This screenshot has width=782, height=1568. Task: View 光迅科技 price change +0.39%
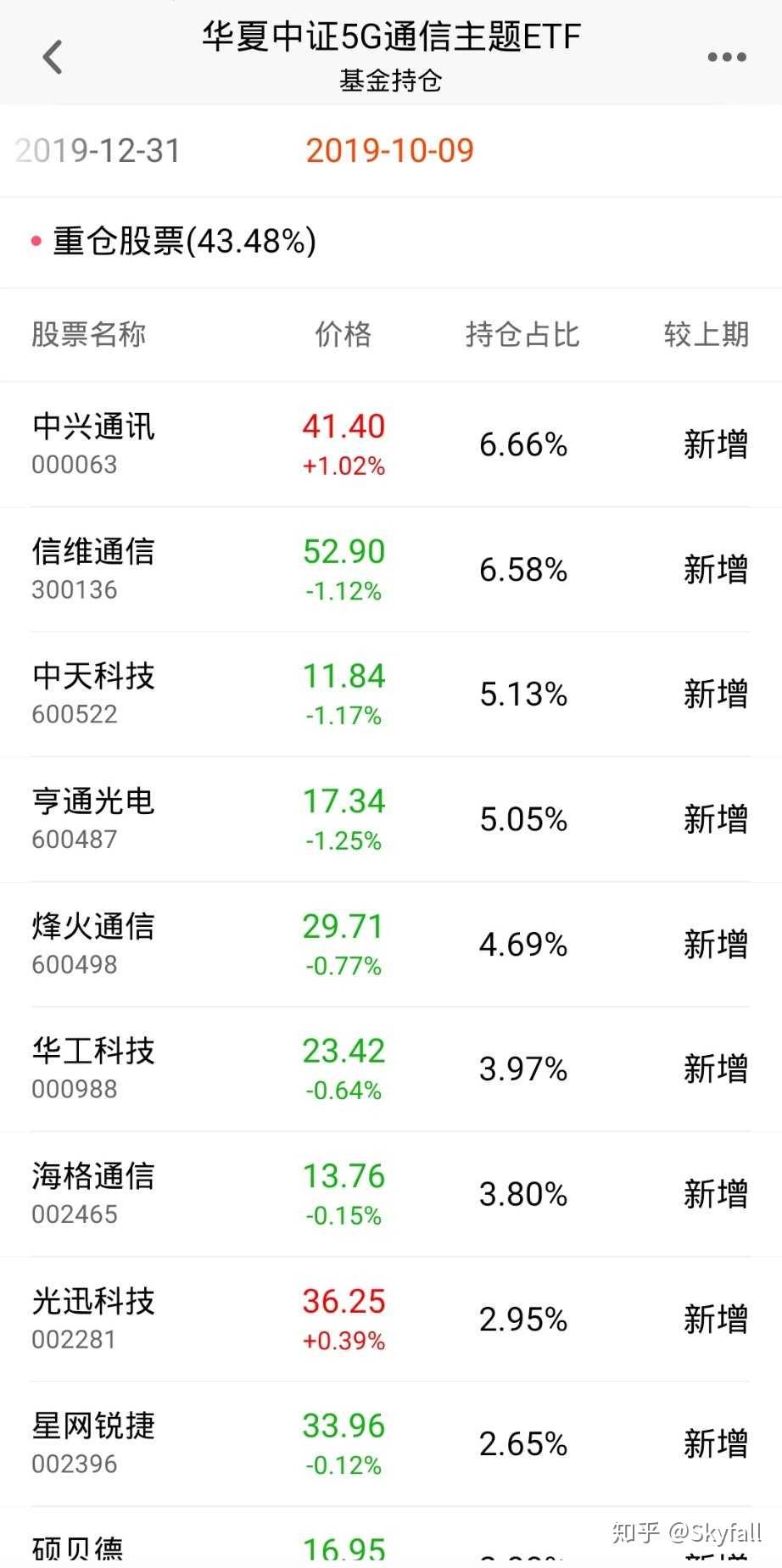click(x=343, y=1340)
